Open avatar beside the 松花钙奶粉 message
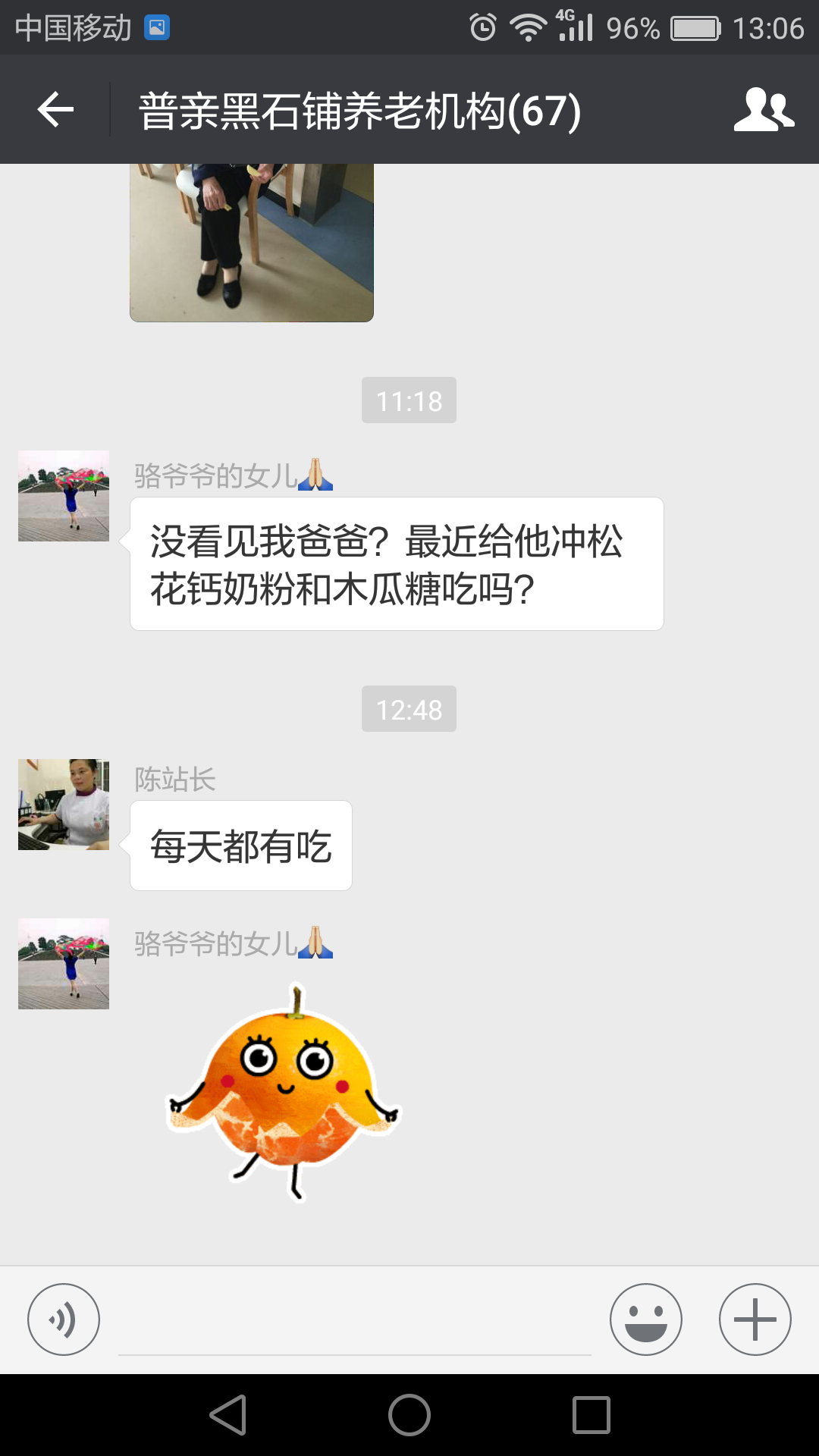 [64, 496]
